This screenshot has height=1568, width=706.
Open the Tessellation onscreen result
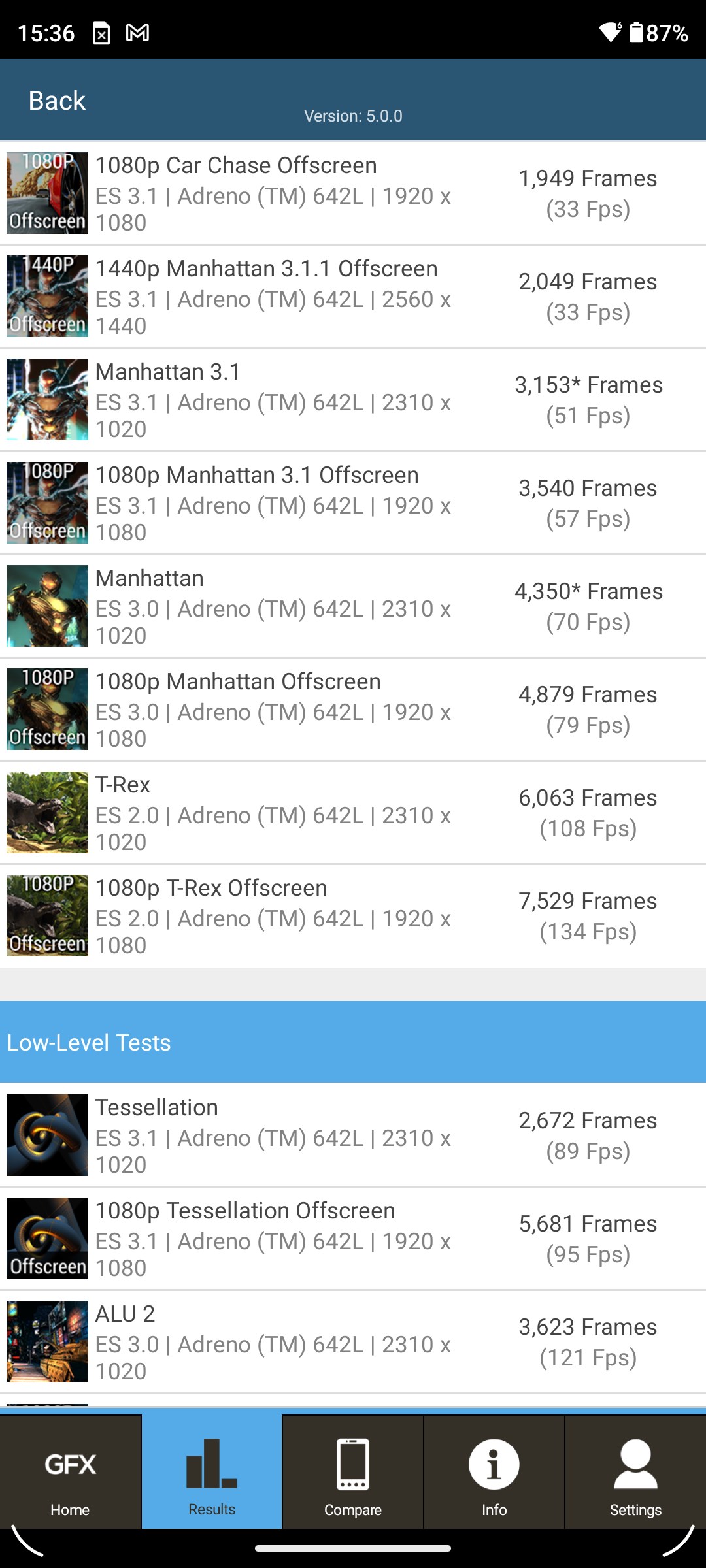pos(353,1135)
